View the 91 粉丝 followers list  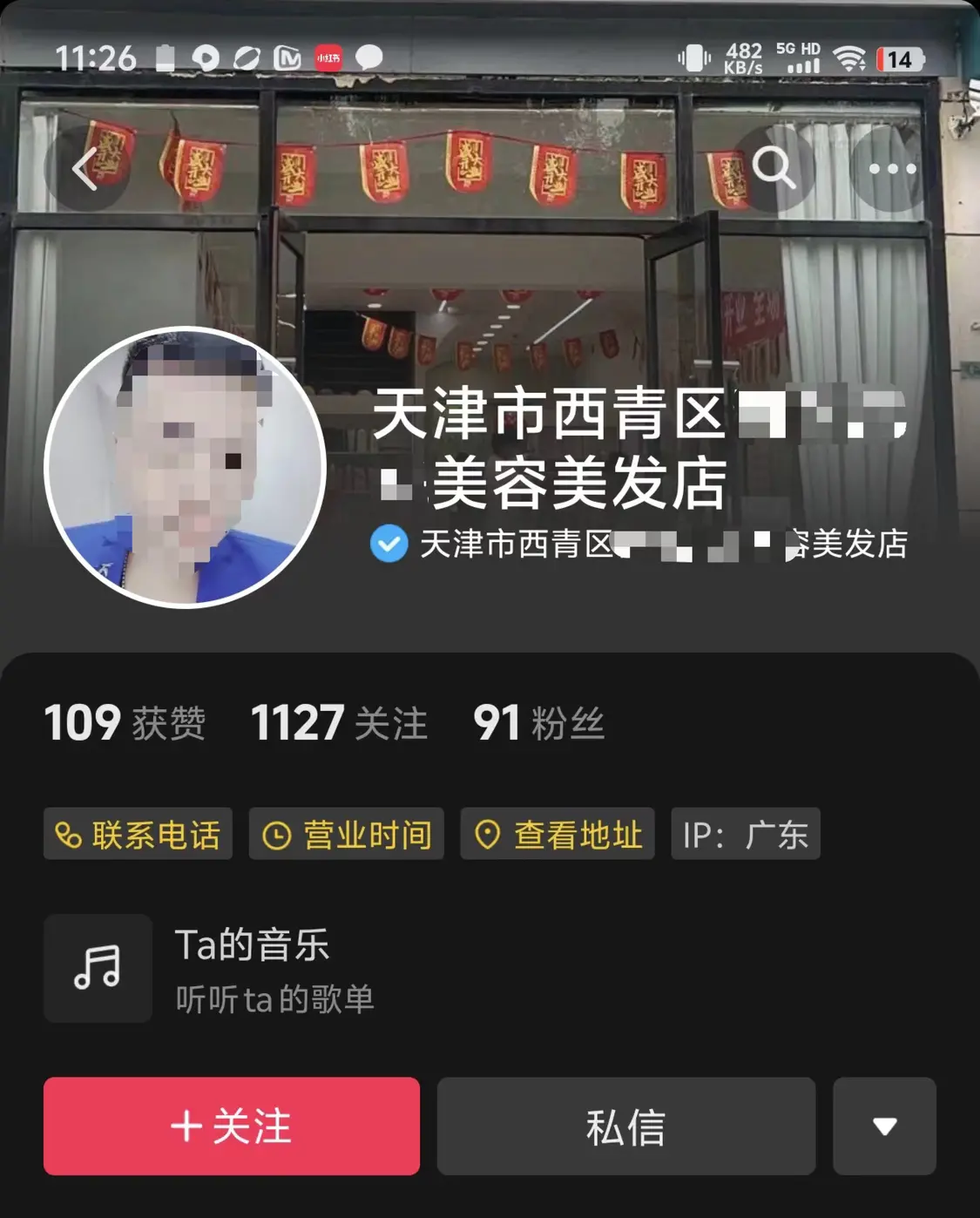pyautogui.click(x=538, y=723)
